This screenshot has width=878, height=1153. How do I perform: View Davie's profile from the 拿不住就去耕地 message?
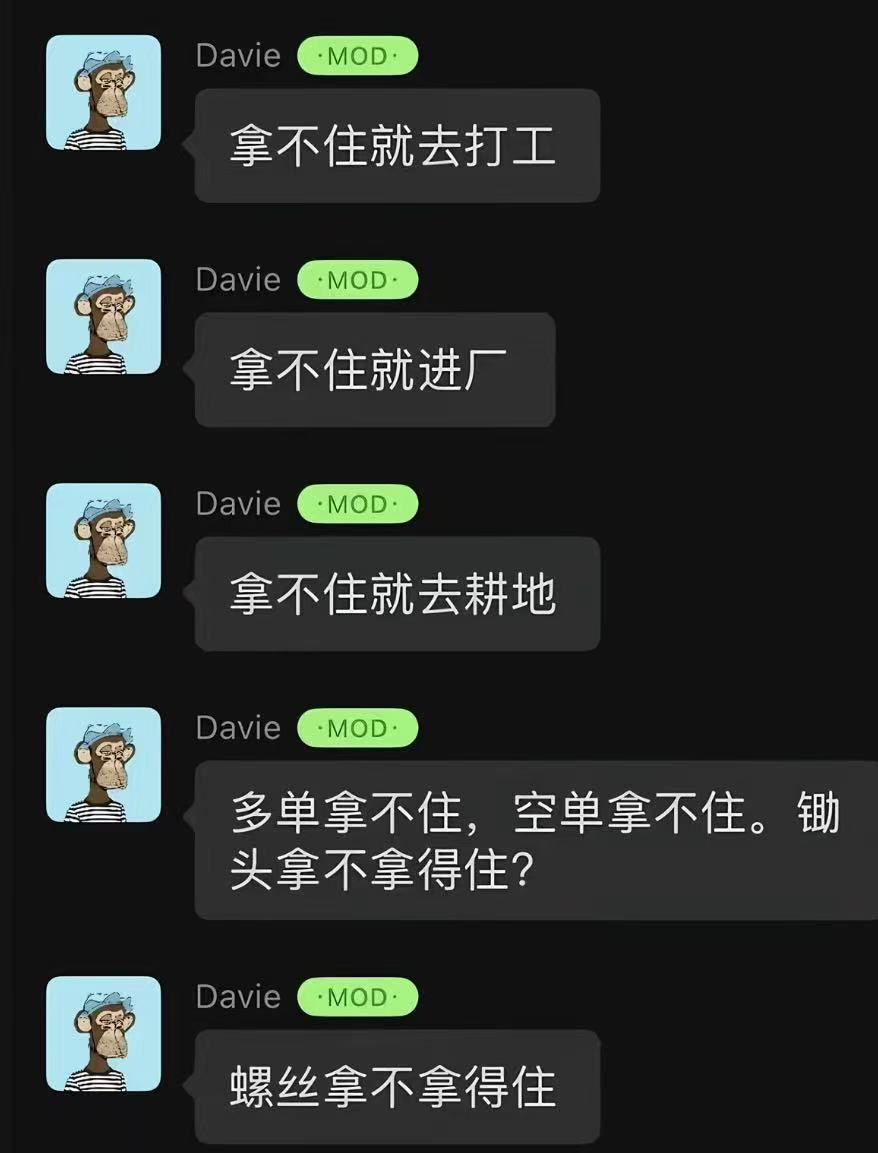(103, 541)
